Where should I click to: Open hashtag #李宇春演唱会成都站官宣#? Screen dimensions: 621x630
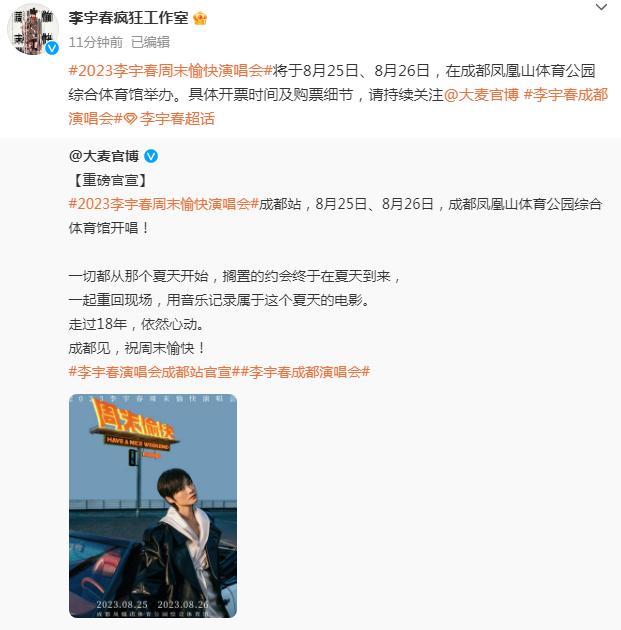pyautogui.click(x=151, y=372)
